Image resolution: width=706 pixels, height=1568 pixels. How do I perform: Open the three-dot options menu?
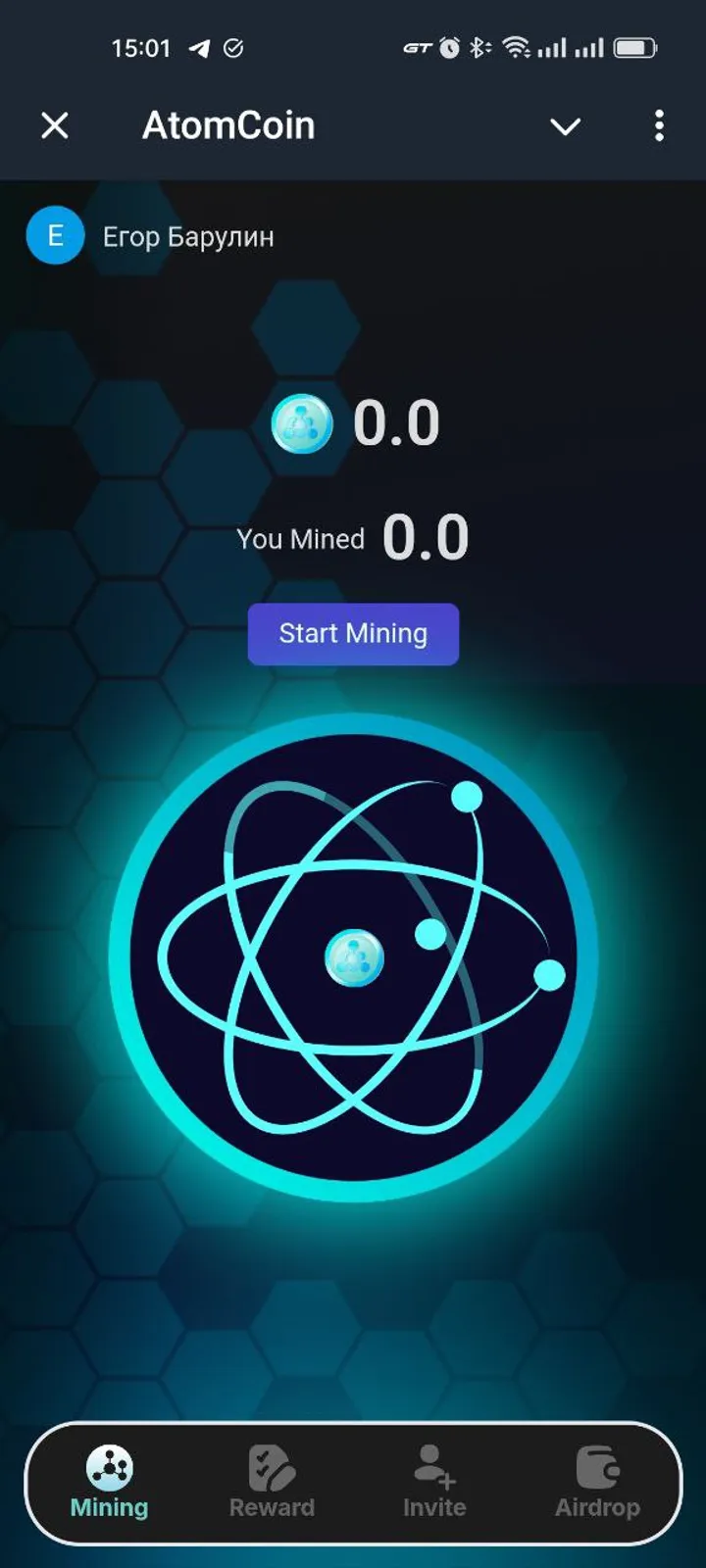point(659,125)
